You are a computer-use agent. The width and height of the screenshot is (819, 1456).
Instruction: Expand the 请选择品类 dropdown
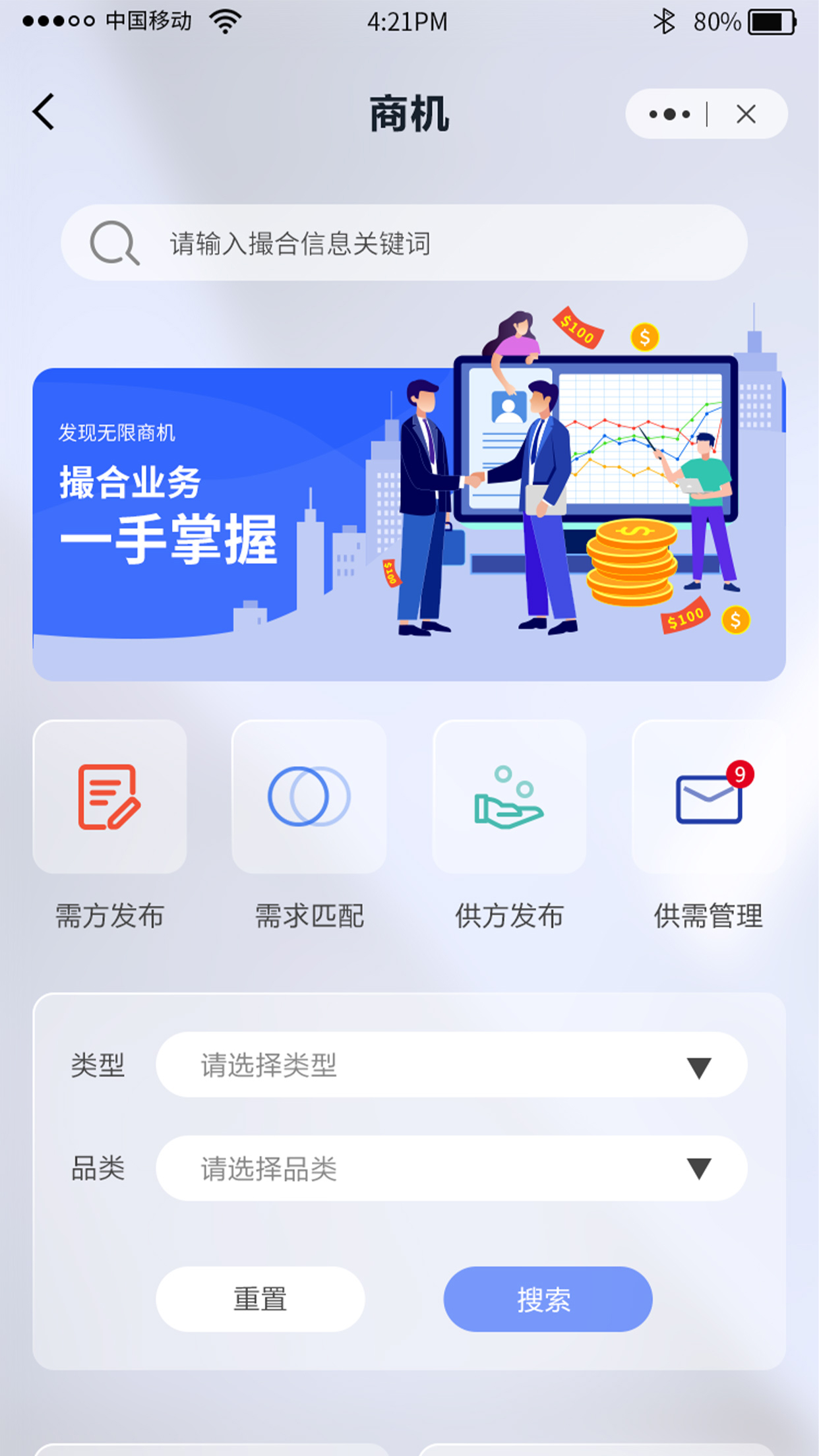coord(451,1168)
